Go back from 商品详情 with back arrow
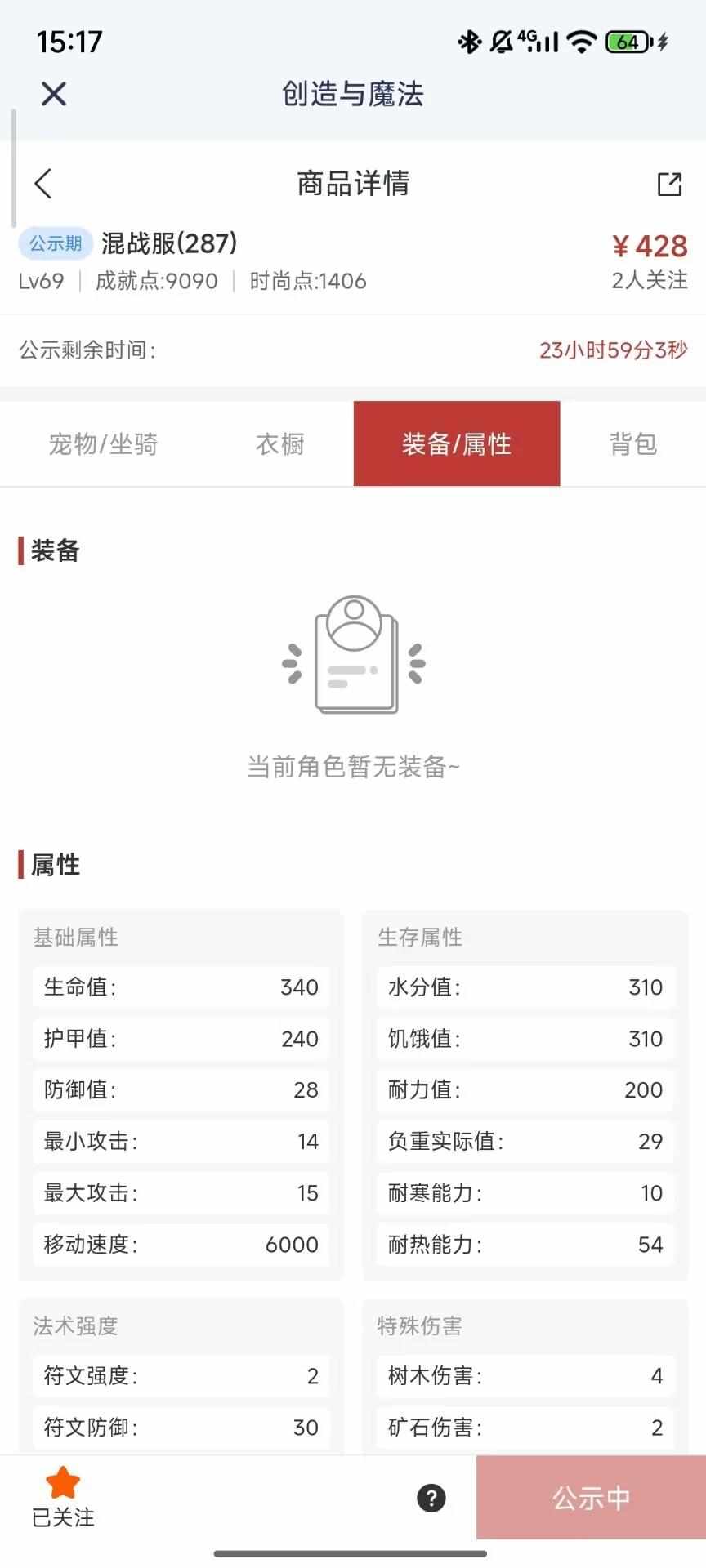This screenshot has width=706, height=1568. pos(44,184)
